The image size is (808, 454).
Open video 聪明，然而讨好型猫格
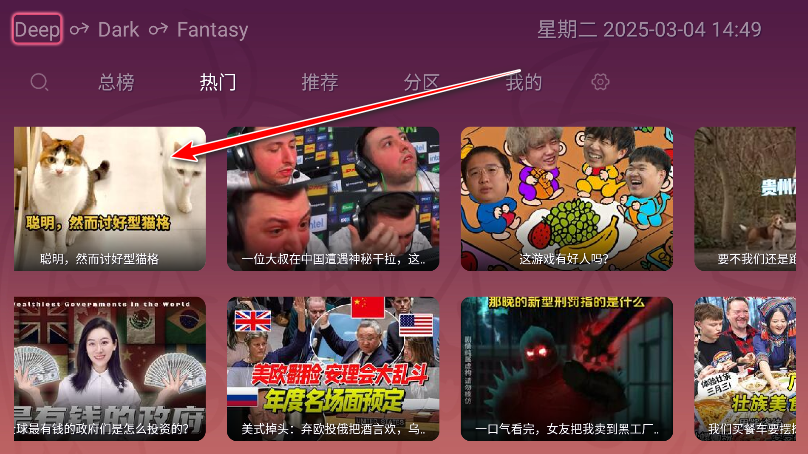109,198
